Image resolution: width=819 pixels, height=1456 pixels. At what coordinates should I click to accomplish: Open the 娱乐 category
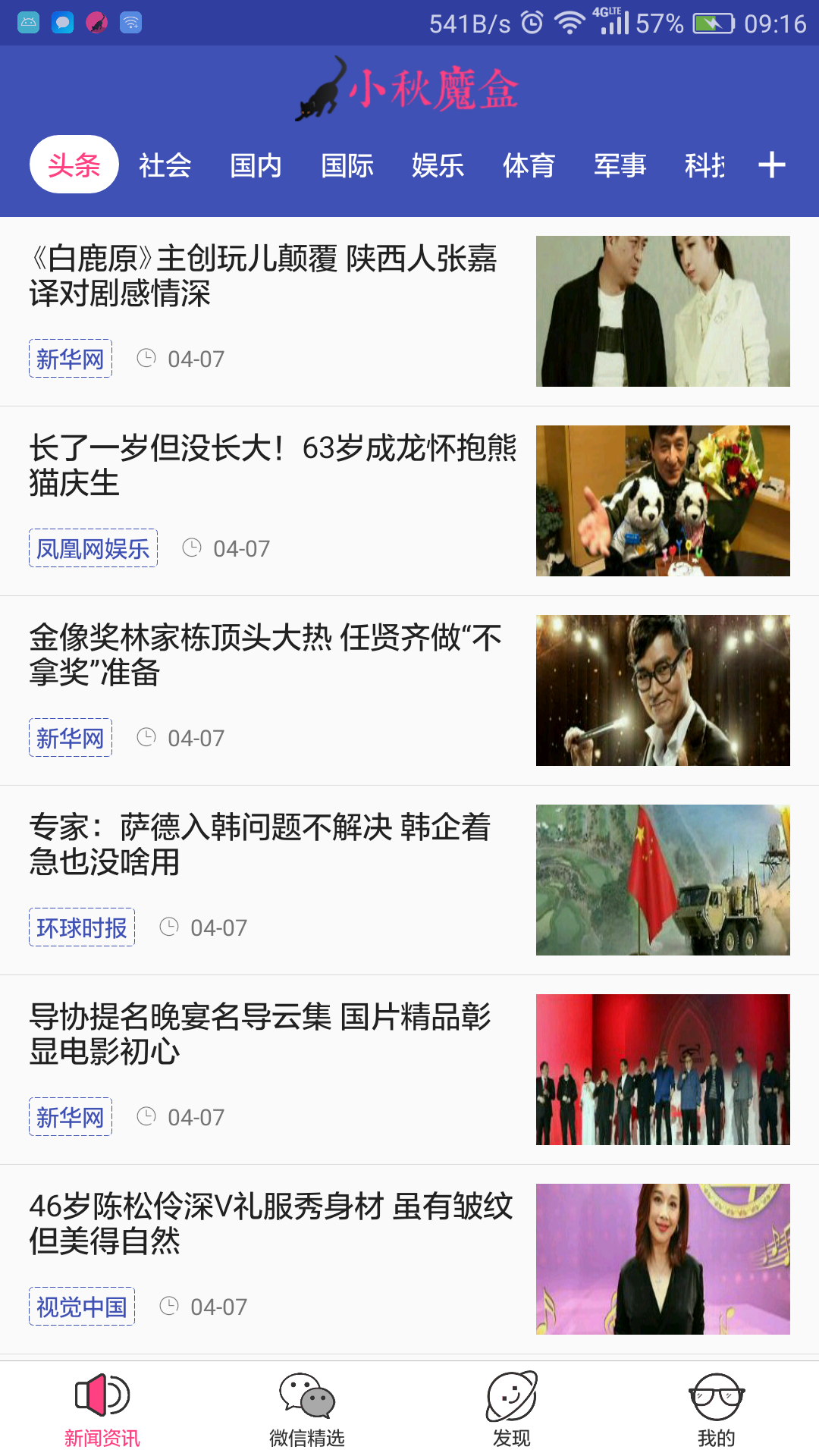[438, 165]
